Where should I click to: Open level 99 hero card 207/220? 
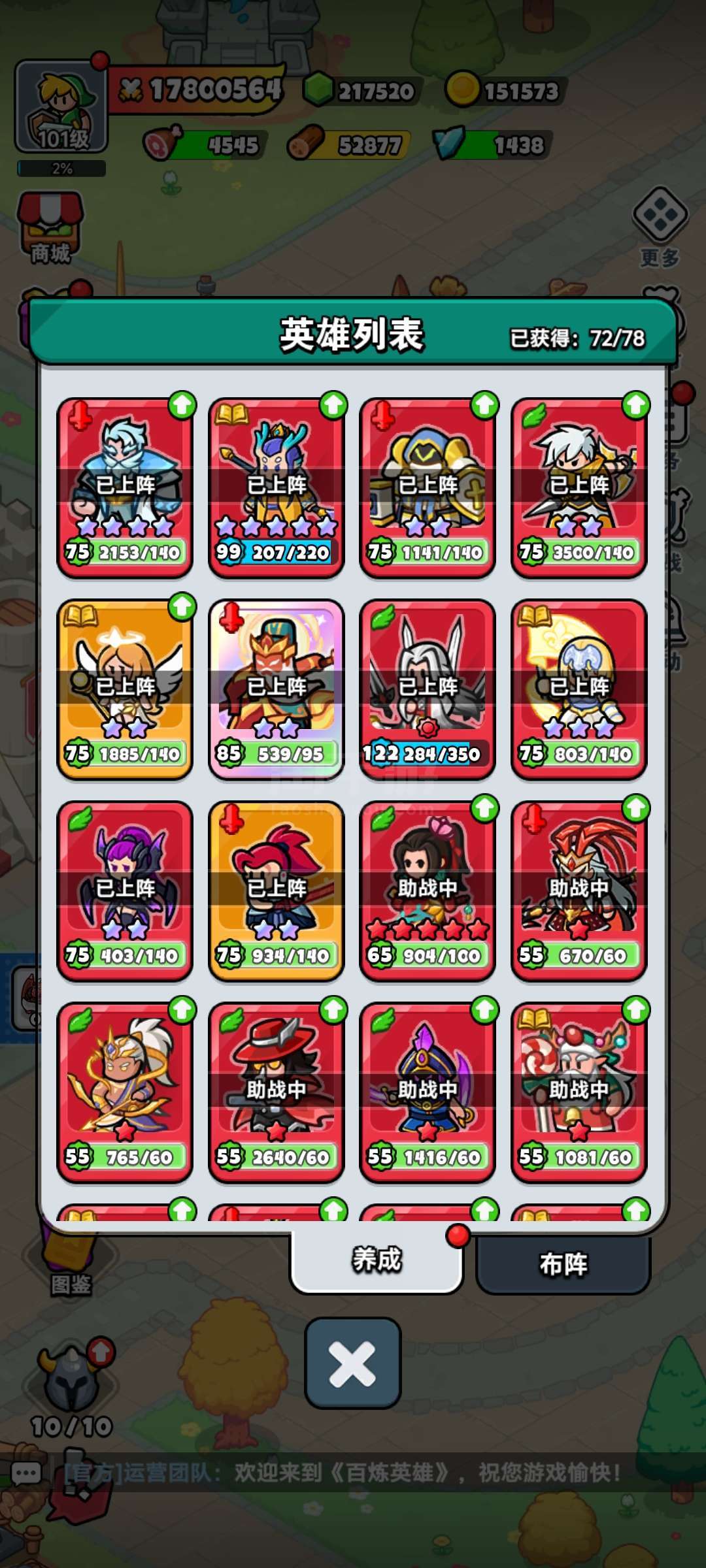pyautogui.click(x=276, y=487)
